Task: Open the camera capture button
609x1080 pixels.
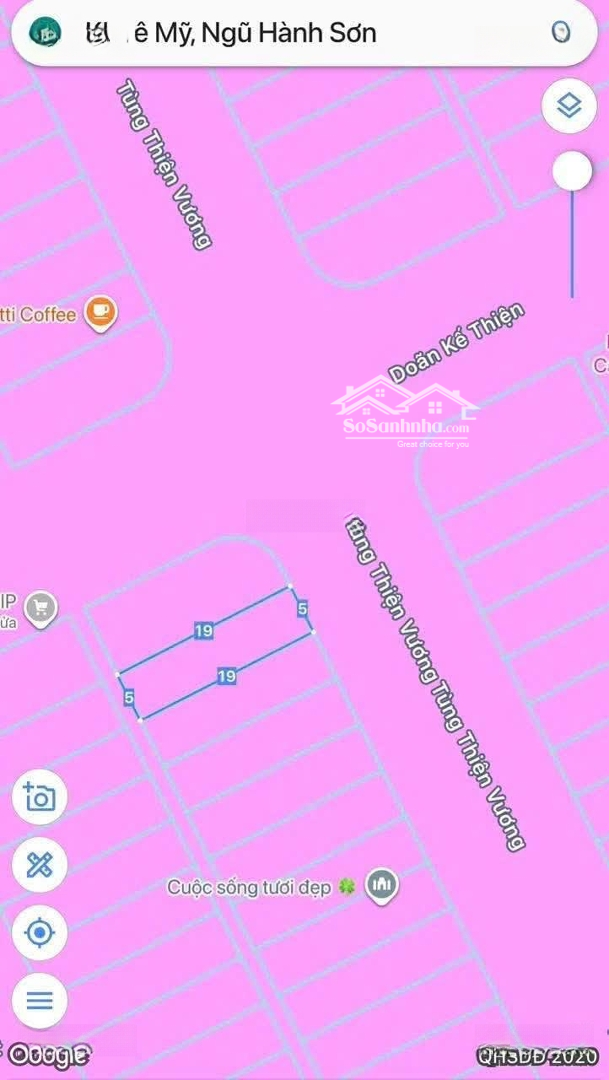Action: click(40, 797)
